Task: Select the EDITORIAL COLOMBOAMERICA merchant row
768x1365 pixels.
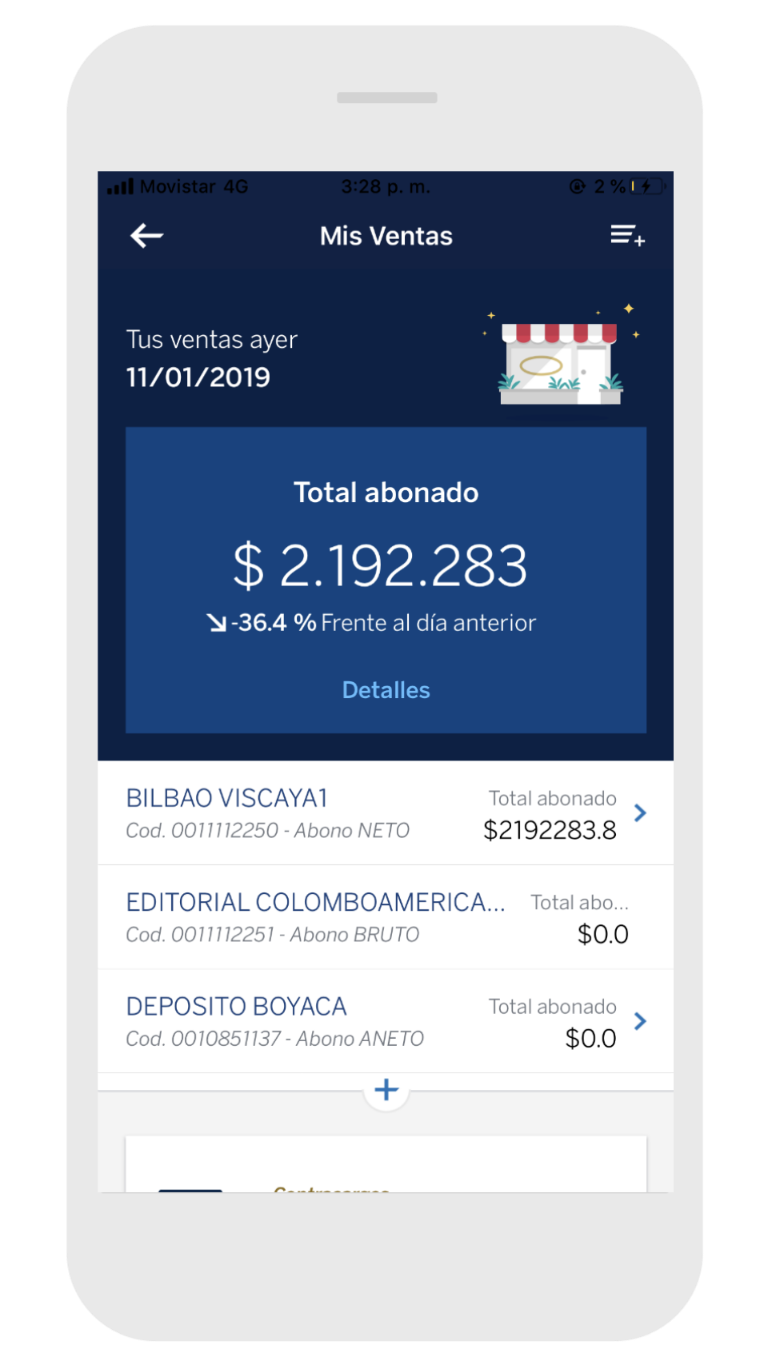Action: [x=316, y=901]
